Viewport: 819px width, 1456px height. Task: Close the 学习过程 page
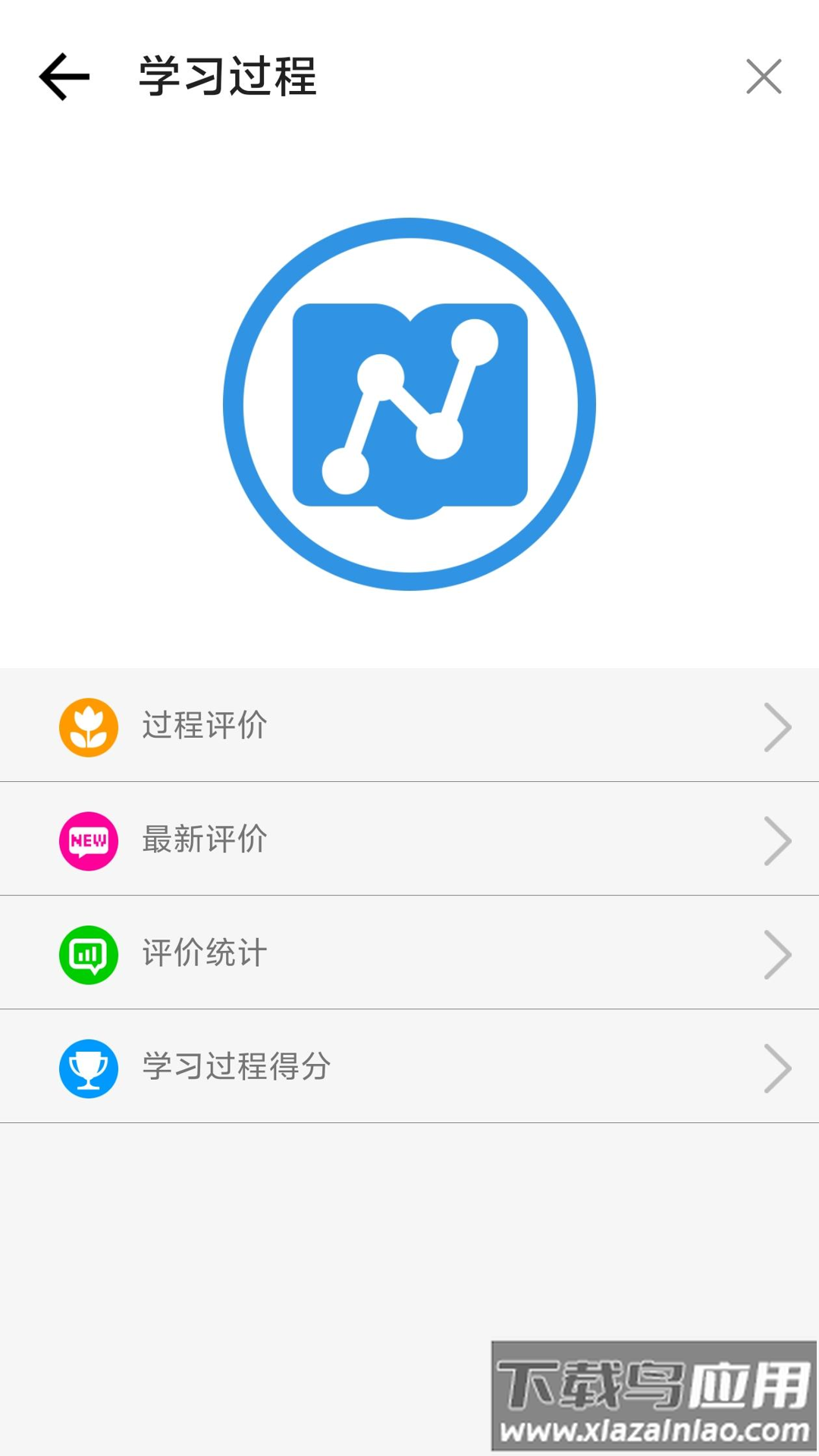point(763,77)
